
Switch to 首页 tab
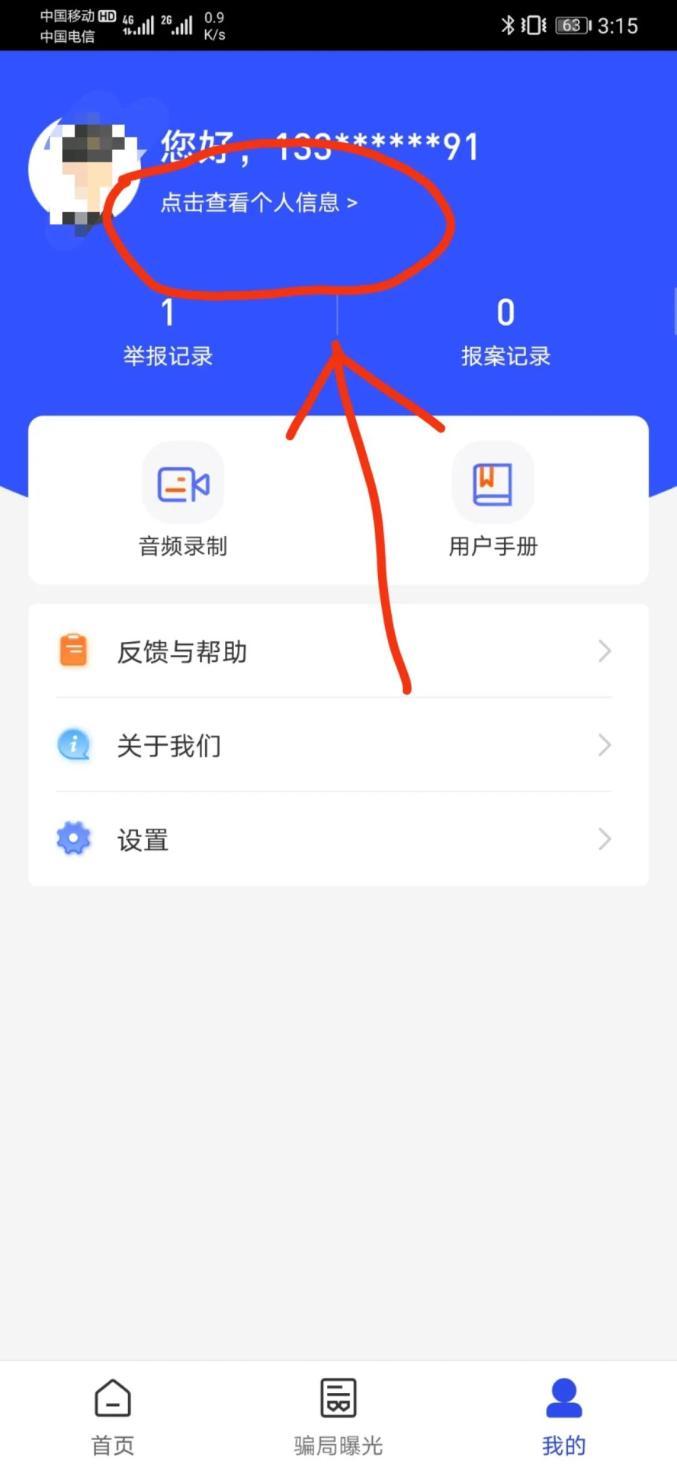pos(112,1416)
